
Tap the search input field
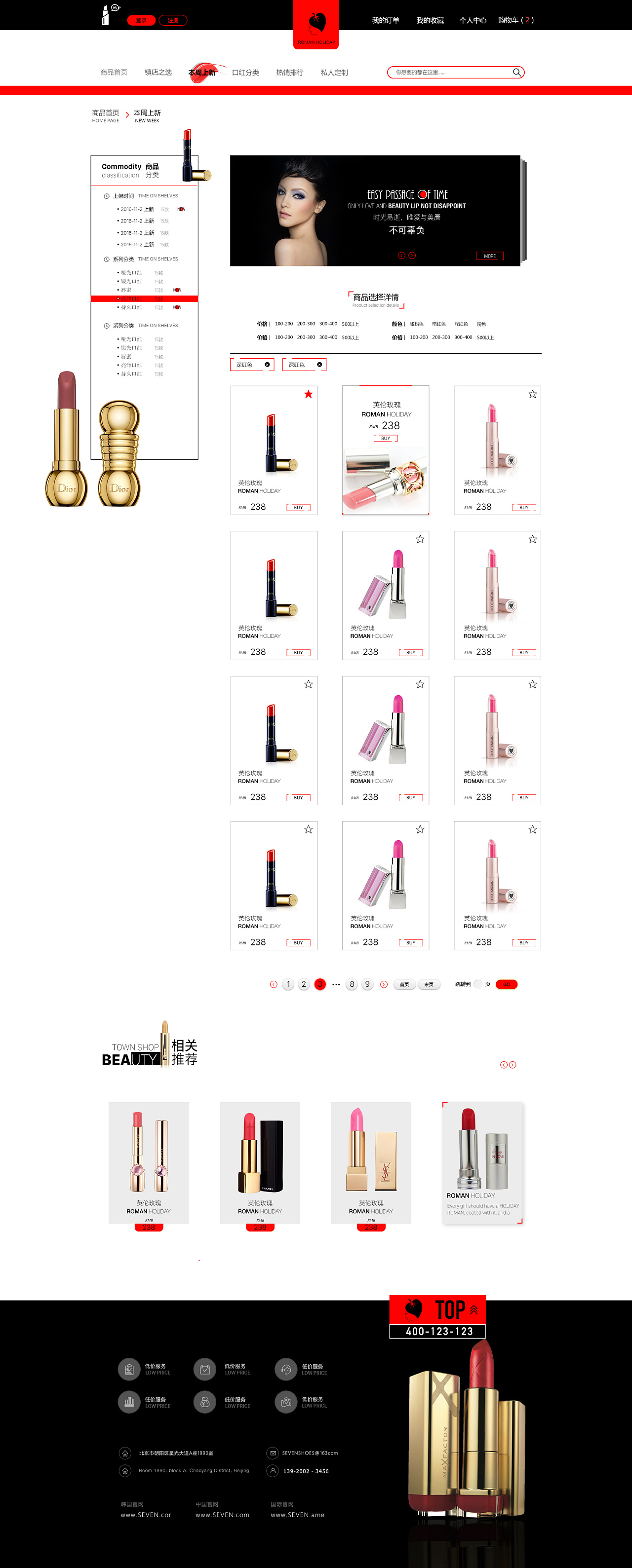[x=447, y=73]
